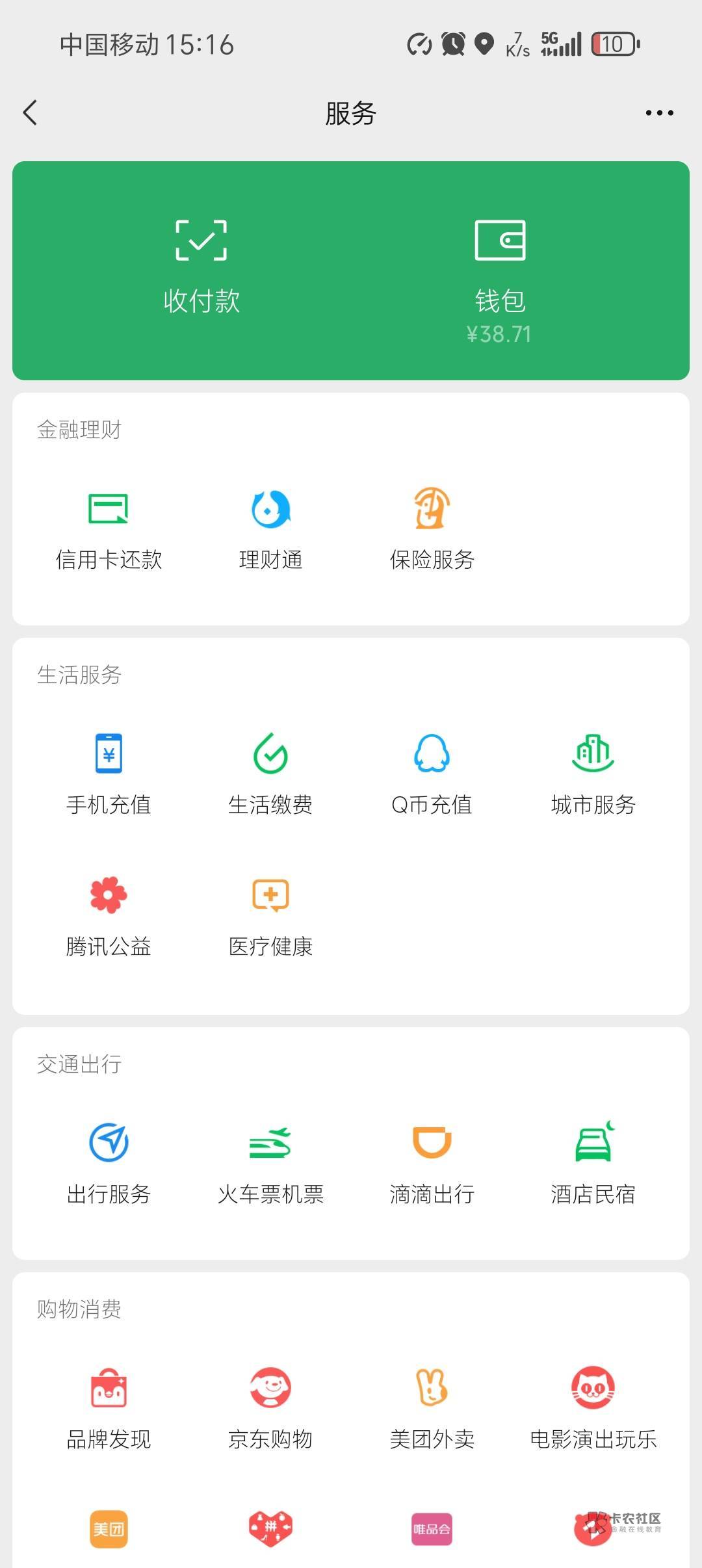This screenshot has width=702, height=1568.
Task: Open the three-dot overflow menu
Action: click(659, 113)
